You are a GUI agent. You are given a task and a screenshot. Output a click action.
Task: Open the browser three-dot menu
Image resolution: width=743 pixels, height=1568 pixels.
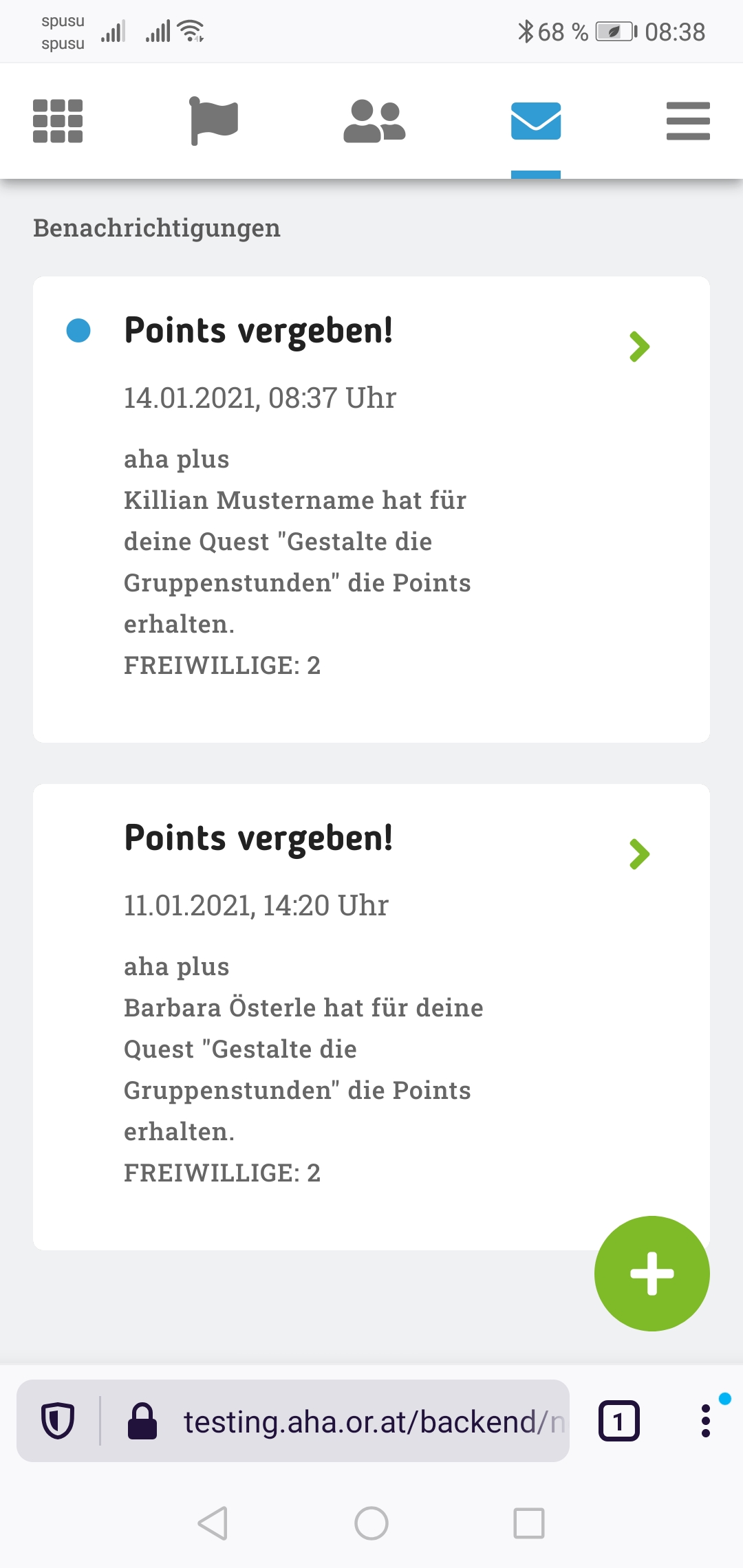tap(705, 1421)
